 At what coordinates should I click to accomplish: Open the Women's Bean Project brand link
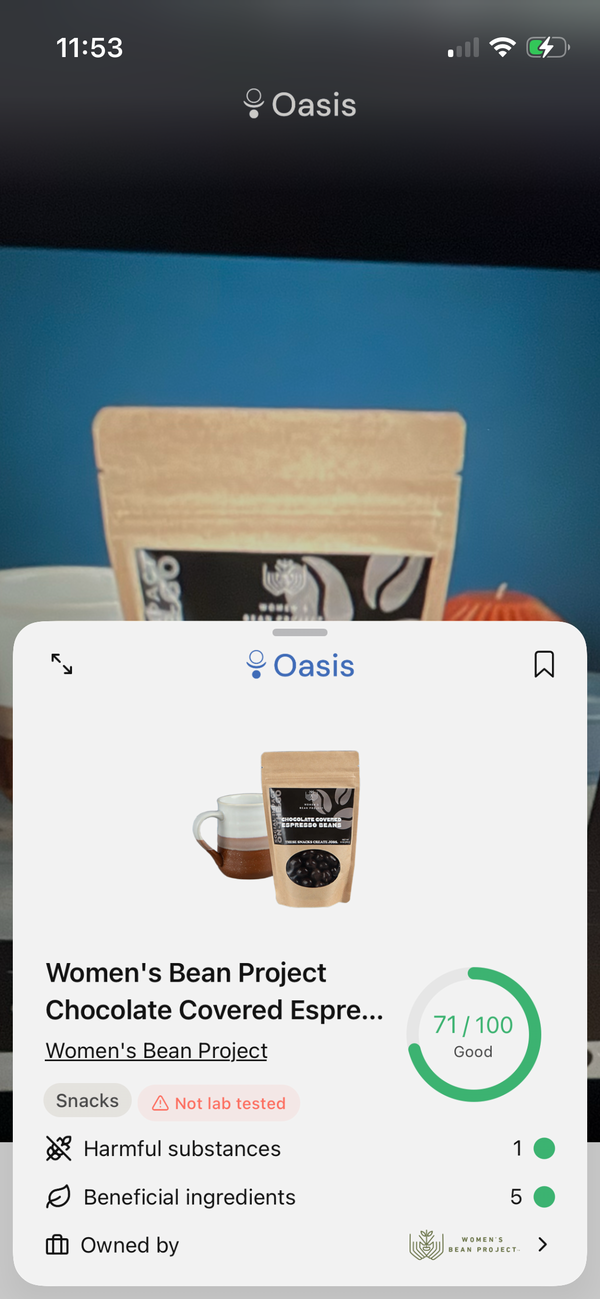tap(157, 1051)
